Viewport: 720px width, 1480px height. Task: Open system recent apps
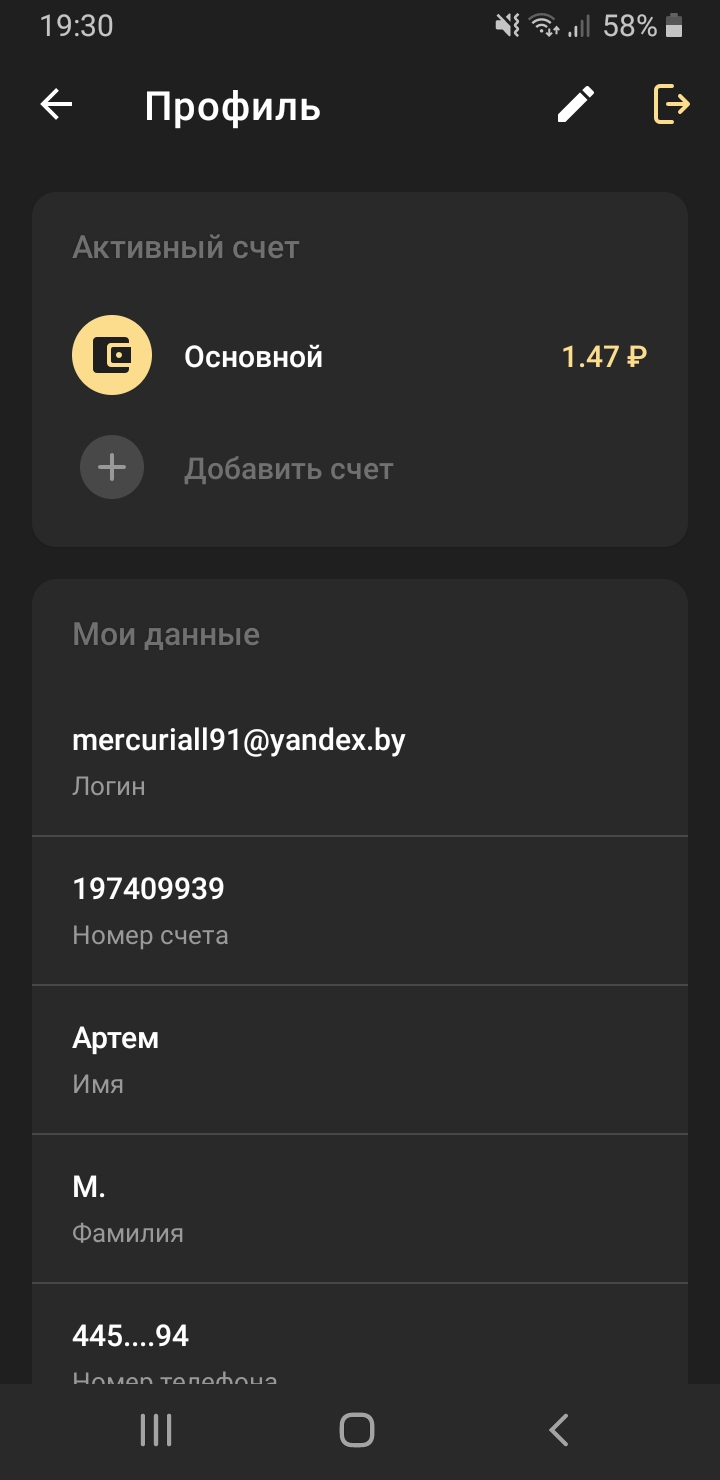156,1430
